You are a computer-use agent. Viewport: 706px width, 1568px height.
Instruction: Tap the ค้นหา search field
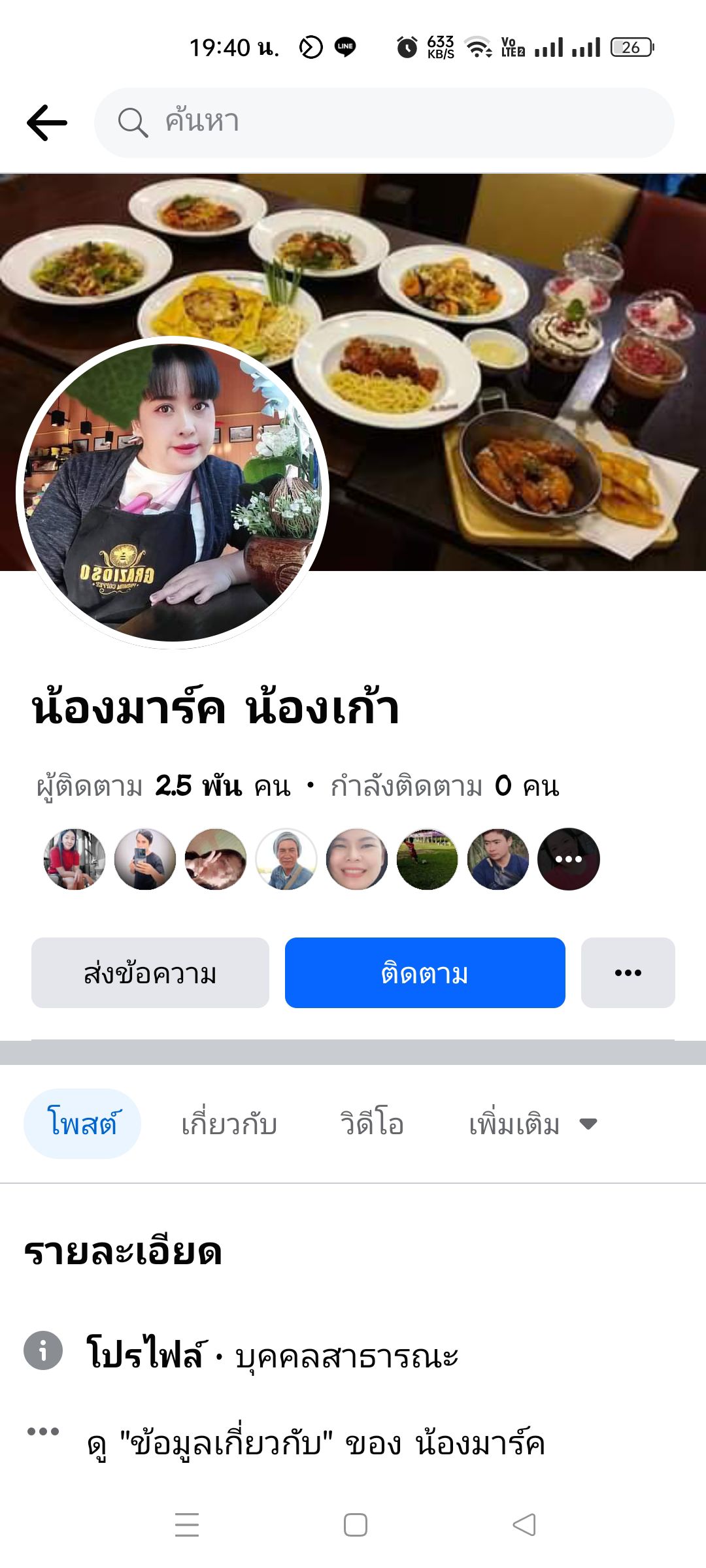tap(384, 122)
